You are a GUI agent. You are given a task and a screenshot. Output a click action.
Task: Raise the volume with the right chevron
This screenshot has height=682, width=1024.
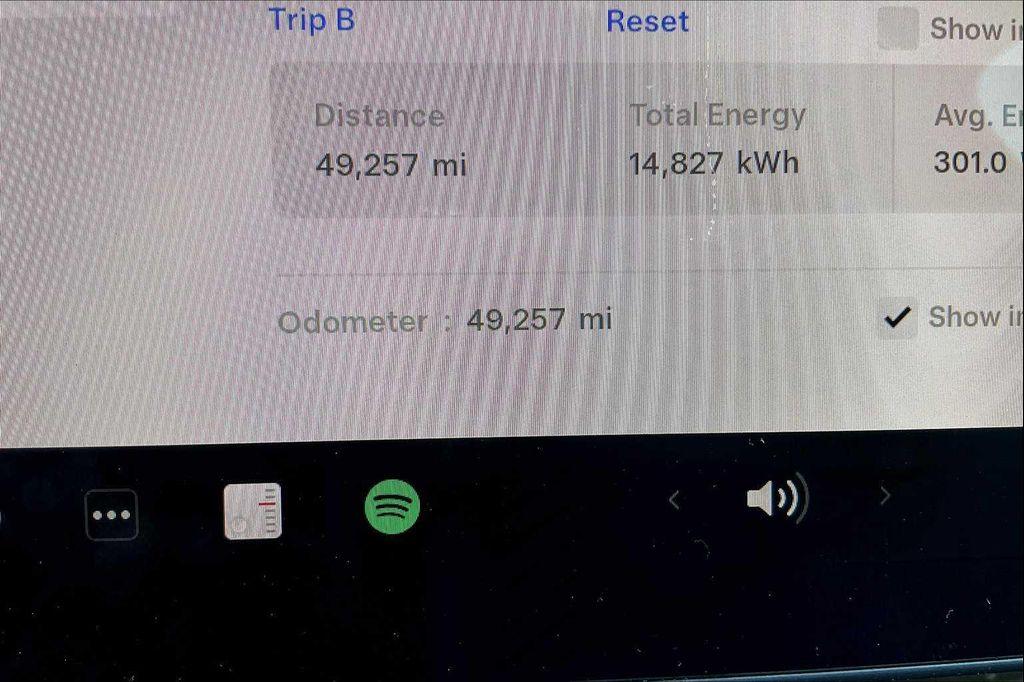(x=884, y=496)
